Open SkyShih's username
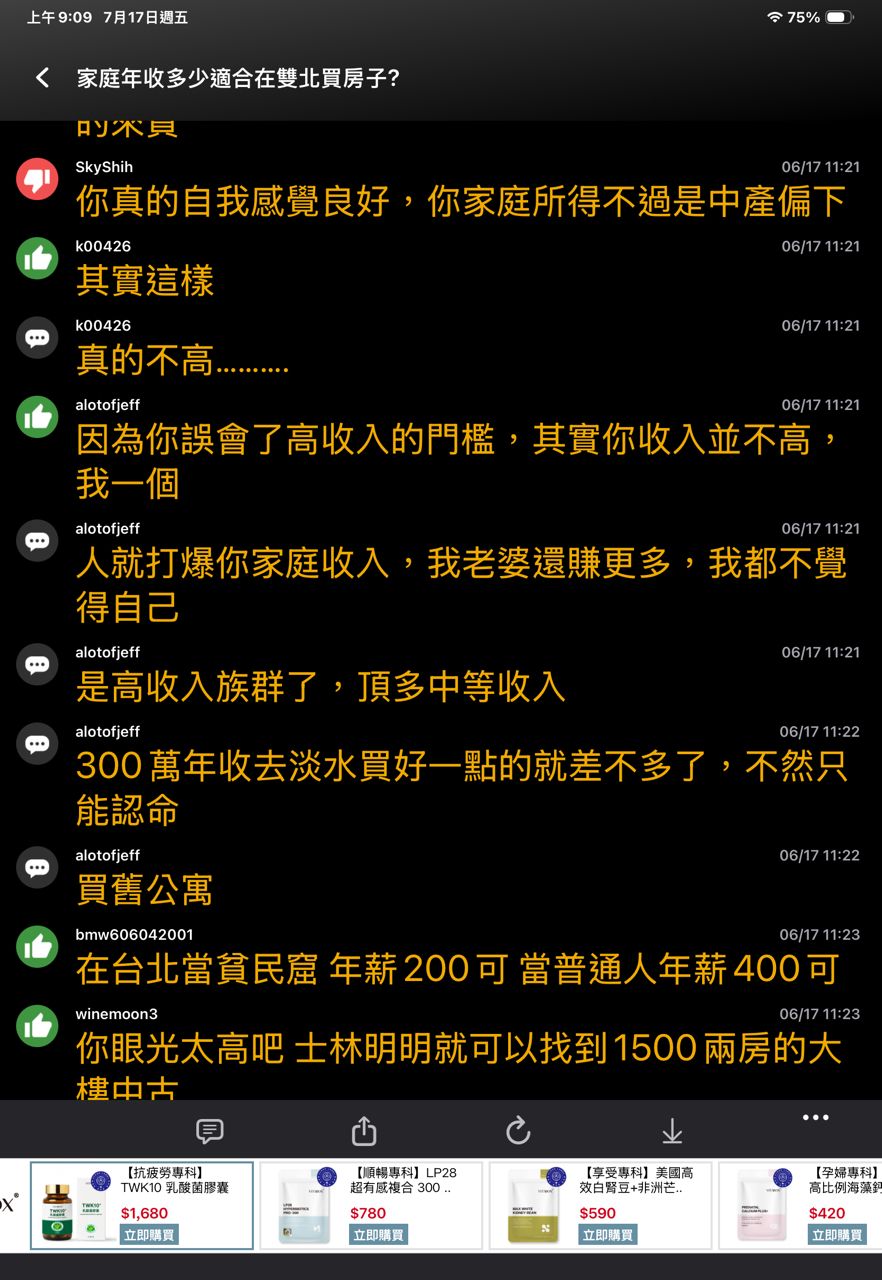882x1280 pixels. point(104,167)
